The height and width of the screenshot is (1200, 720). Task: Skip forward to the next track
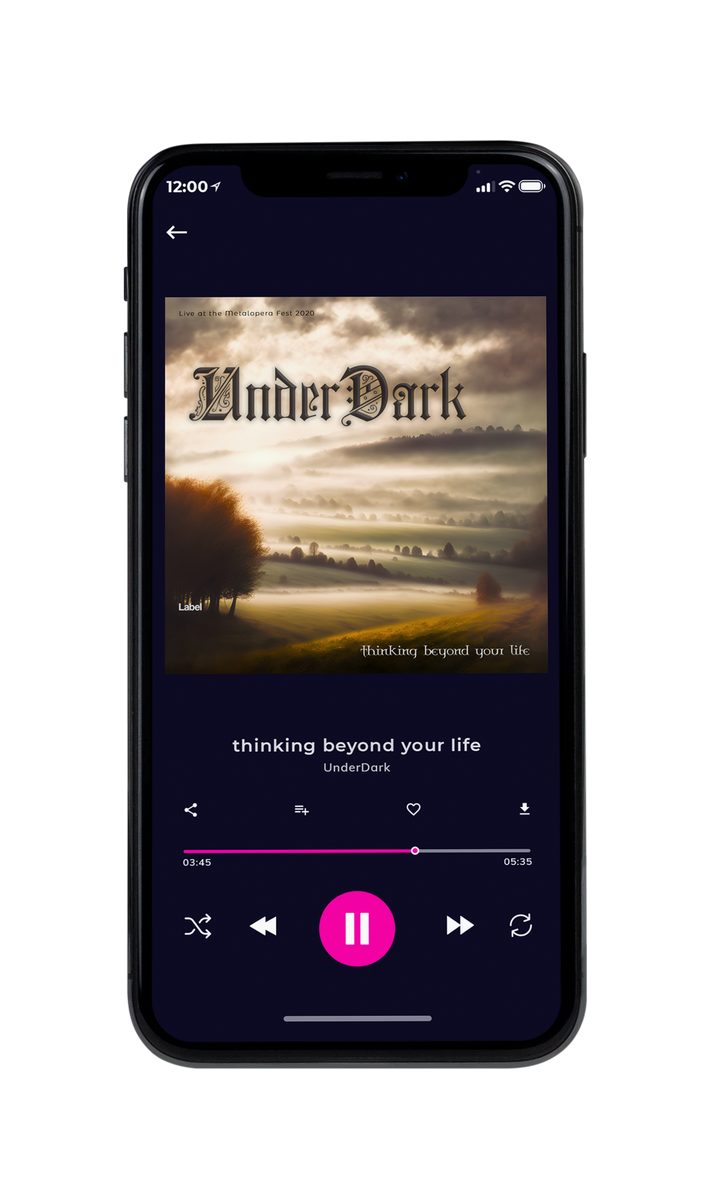click(460, 926)
